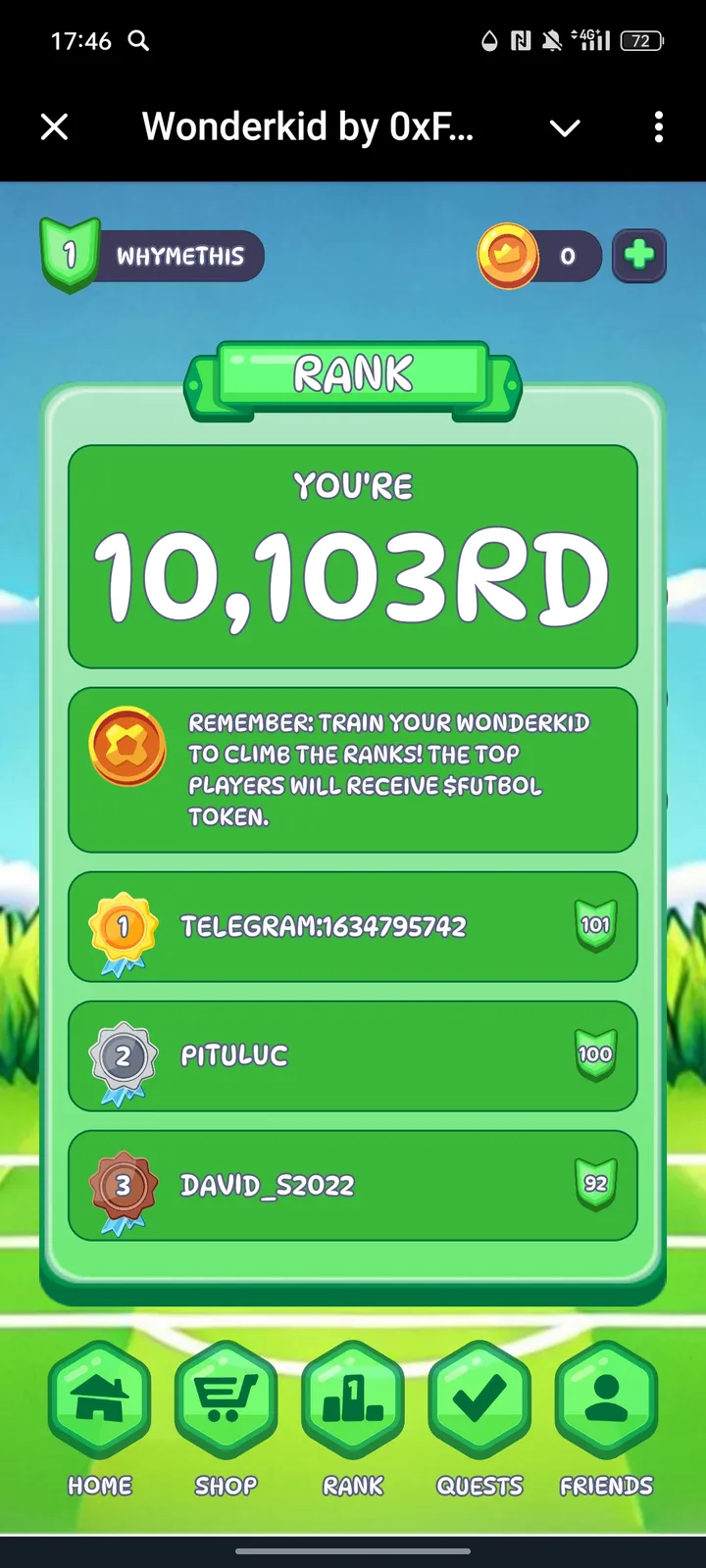Add coins with the green plus button

639,256
